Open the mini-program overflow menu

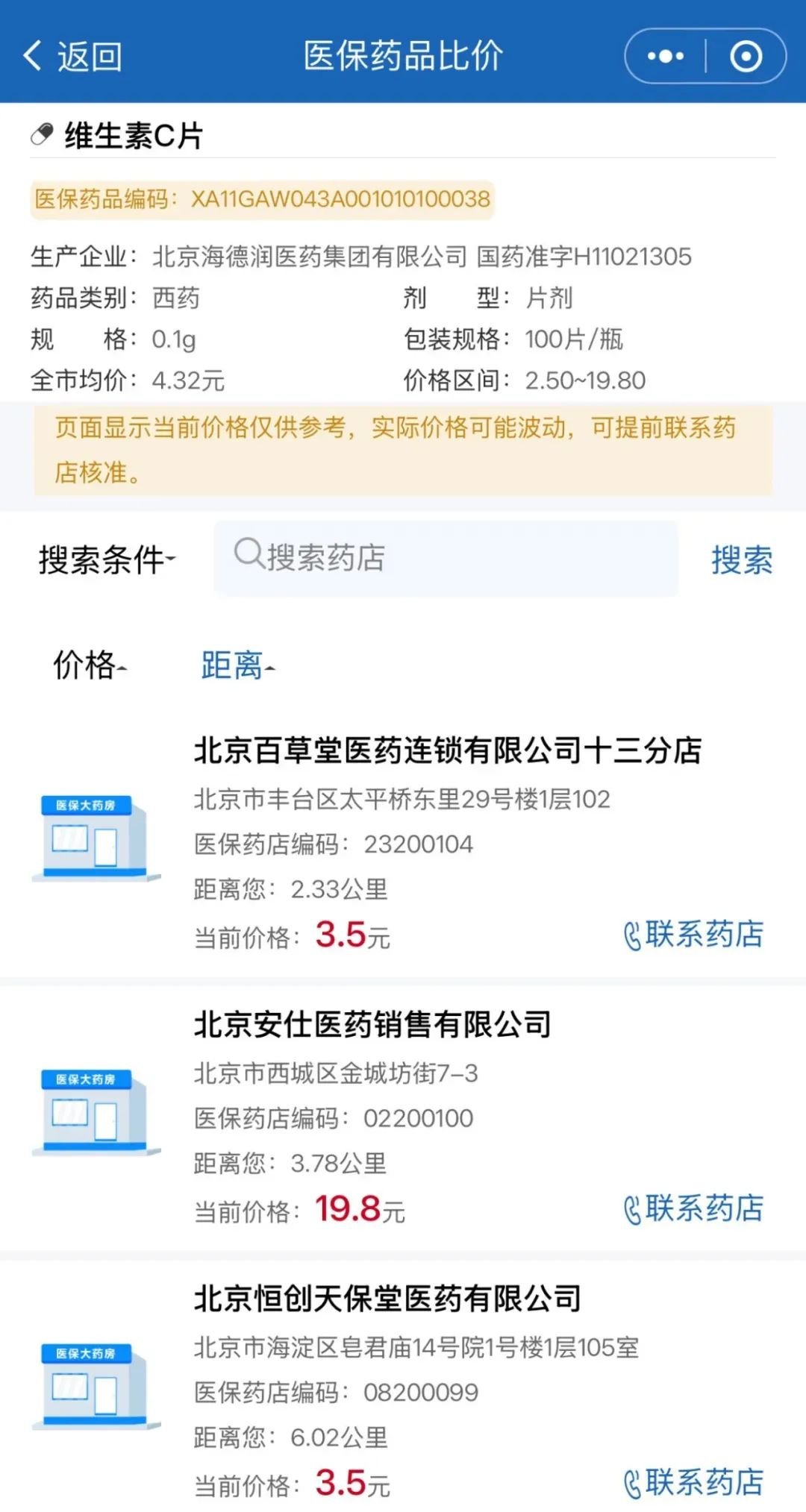665,56
